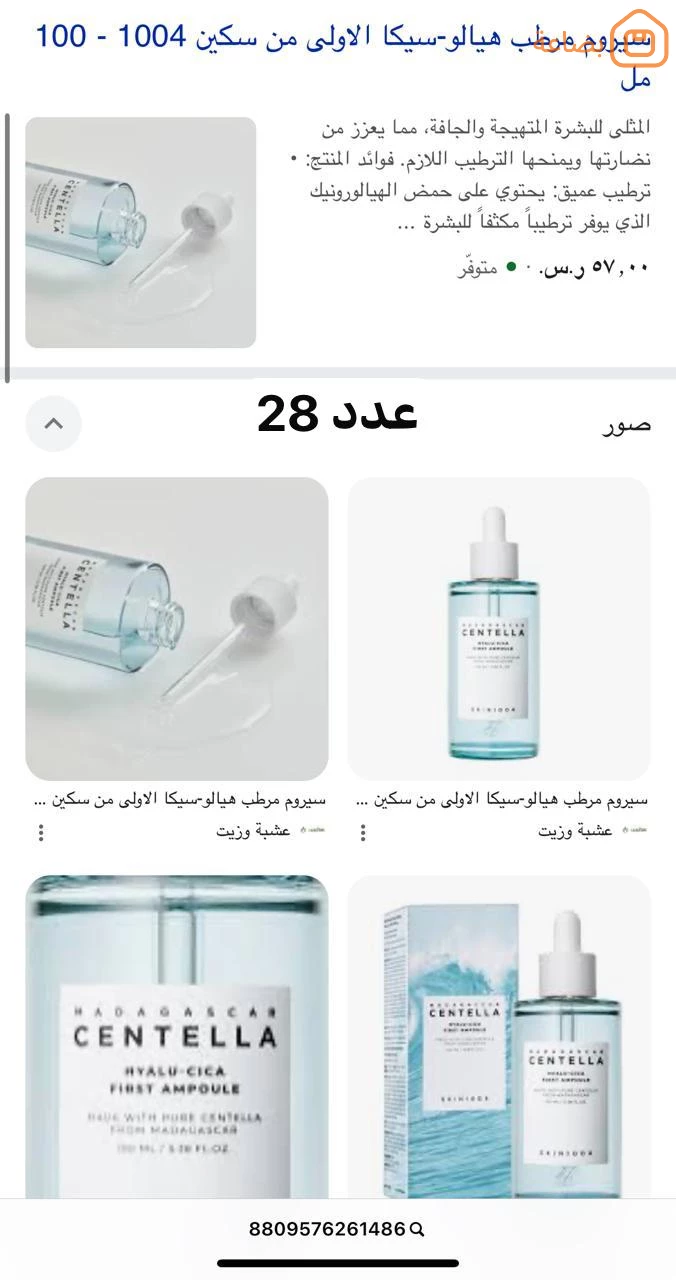Open the top result's product thumbnail
This screenshot has width=676, height=1280.
pyautogui.click(x=140, y=232)
